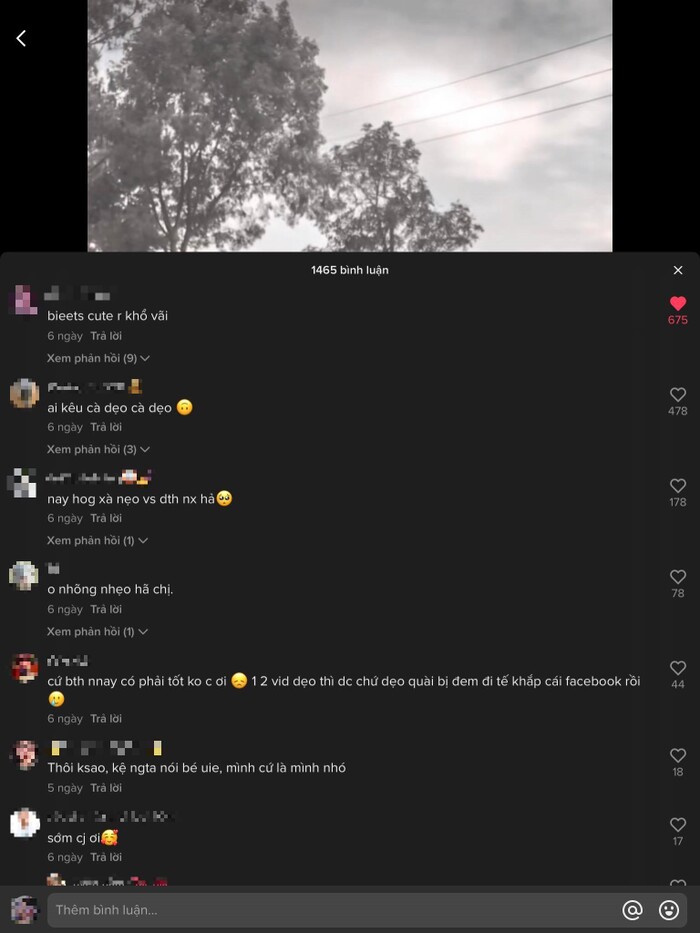This screenshot has height=933, width=700.
Task: View 1 reply under 'nay hog xà nẹo'
Action: point(98,540)
